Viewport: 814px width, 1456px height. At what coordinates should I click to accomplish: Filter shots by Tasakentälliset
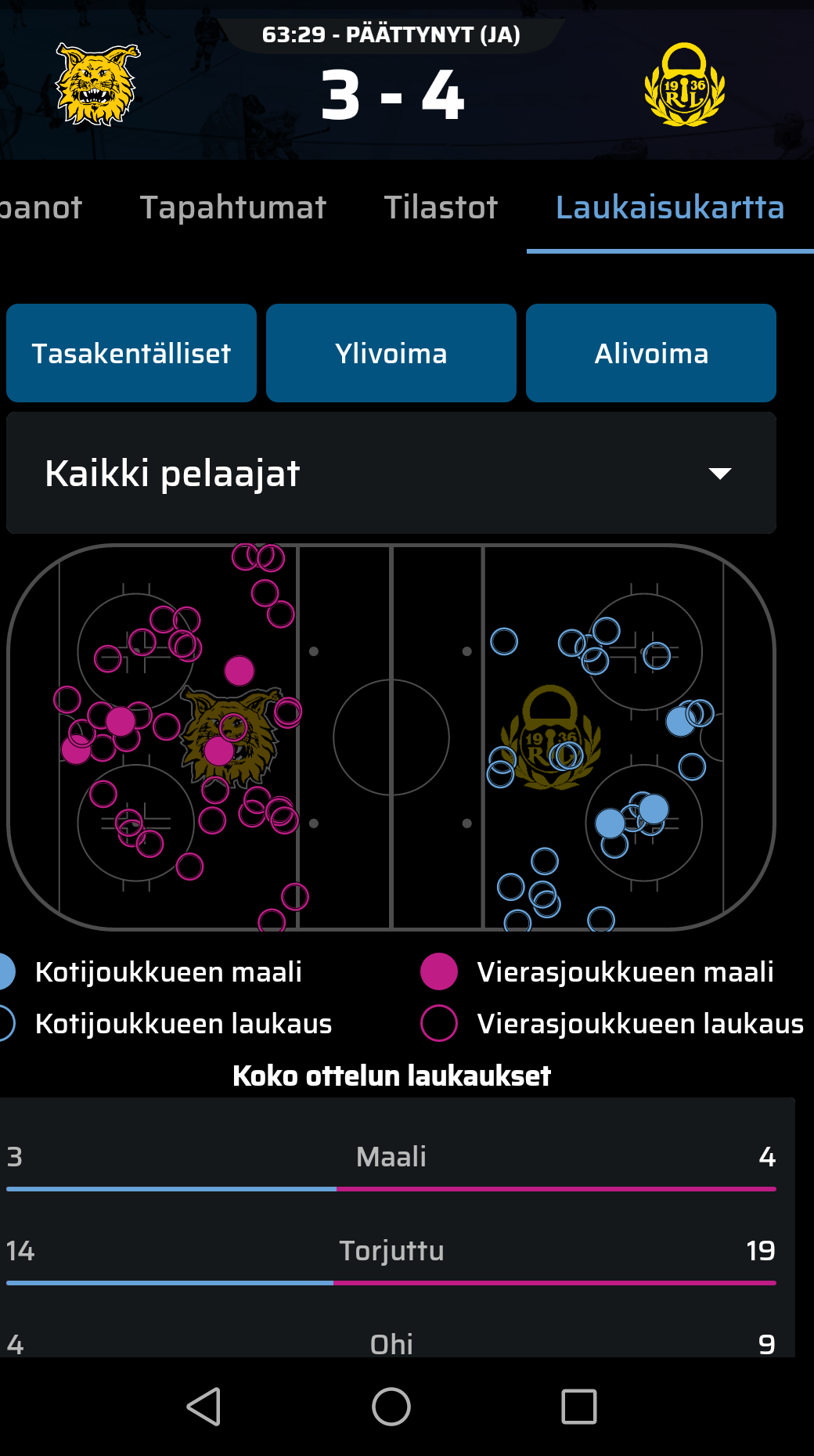[x=131, y=353]
